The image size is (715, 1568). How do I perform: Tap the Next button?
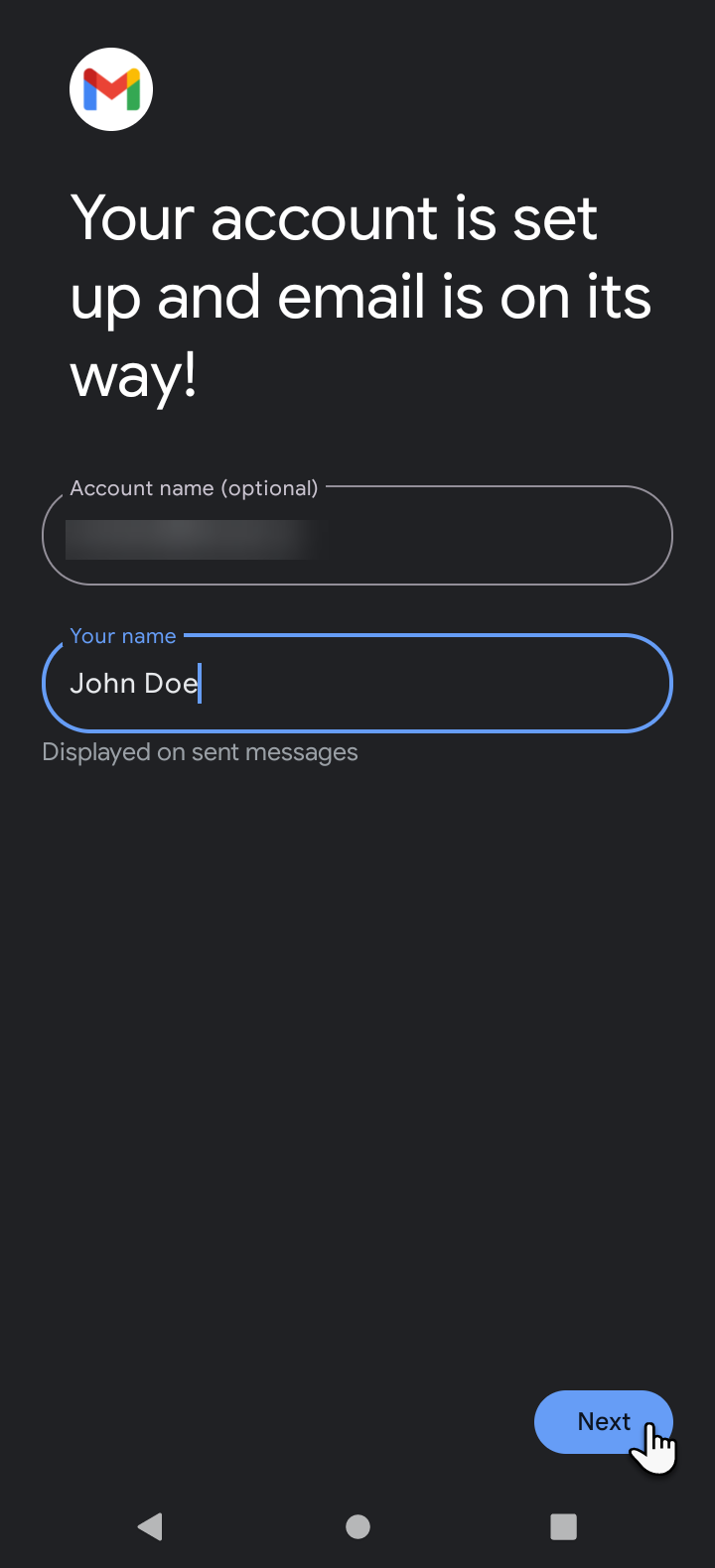pyautogui.click(x=603, y=1421)
